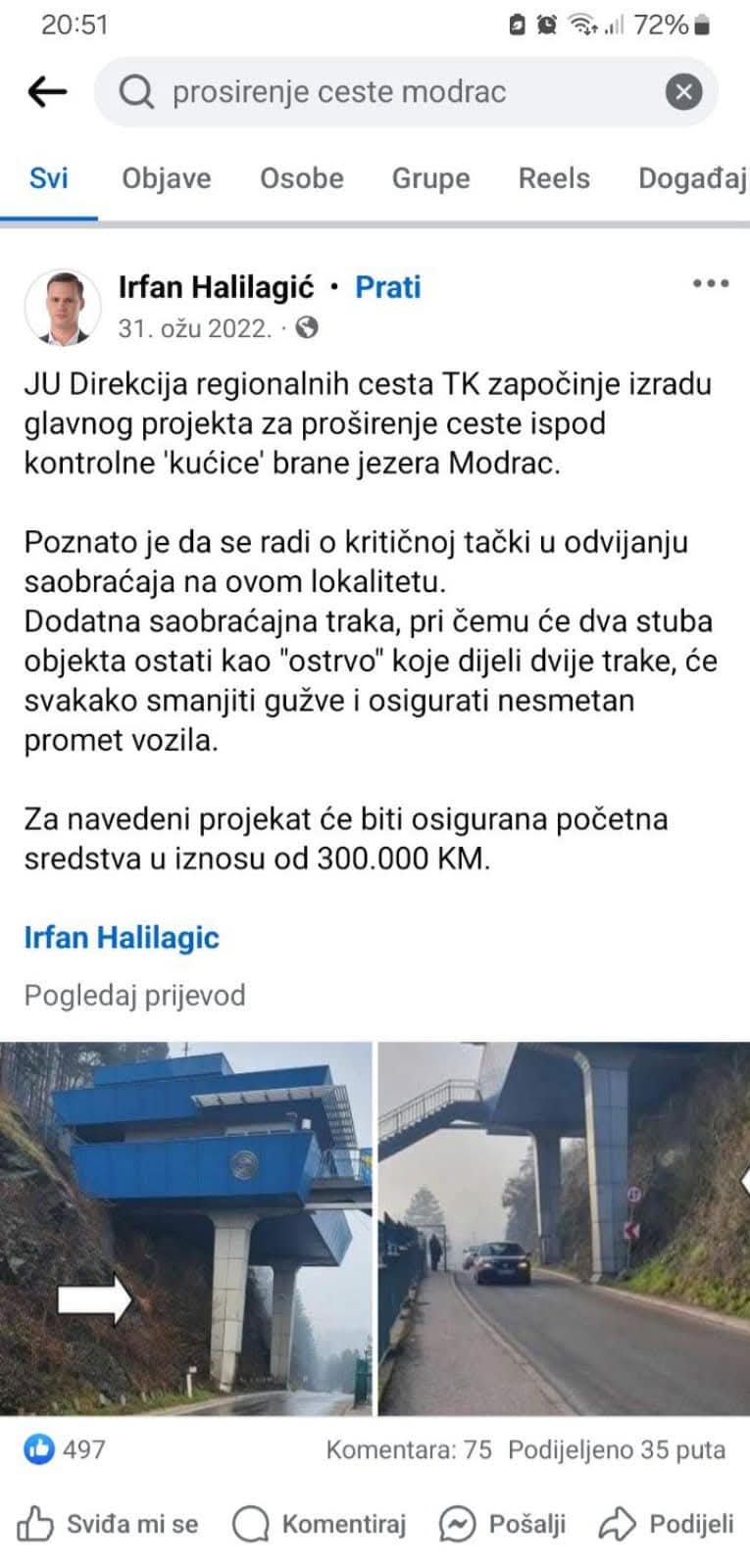Send the post via Pošalji
The width and height of the screenshot is (750, 1568).
point(504,1524)
